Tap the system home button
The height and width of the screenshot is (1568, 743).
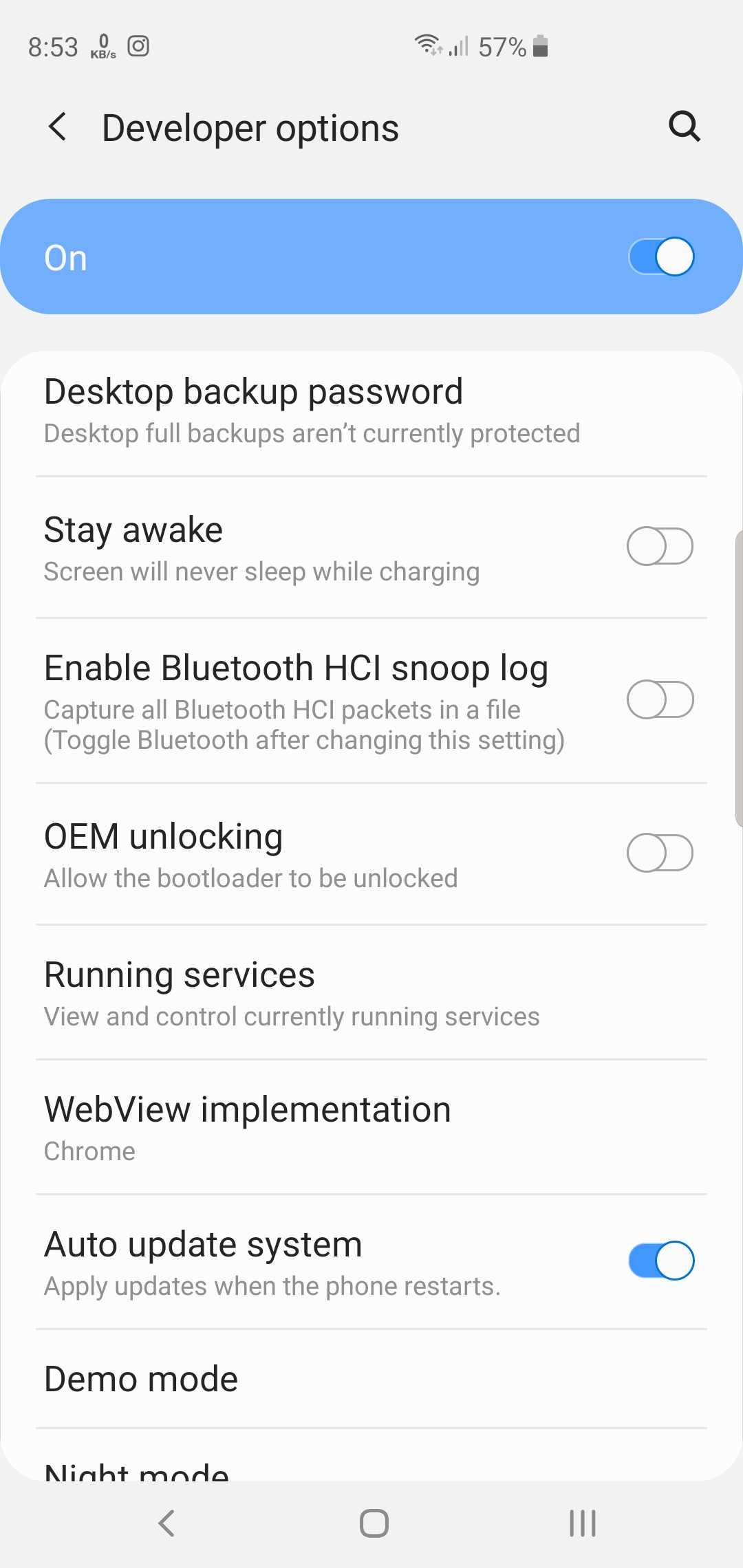(x=374, y=1523)
